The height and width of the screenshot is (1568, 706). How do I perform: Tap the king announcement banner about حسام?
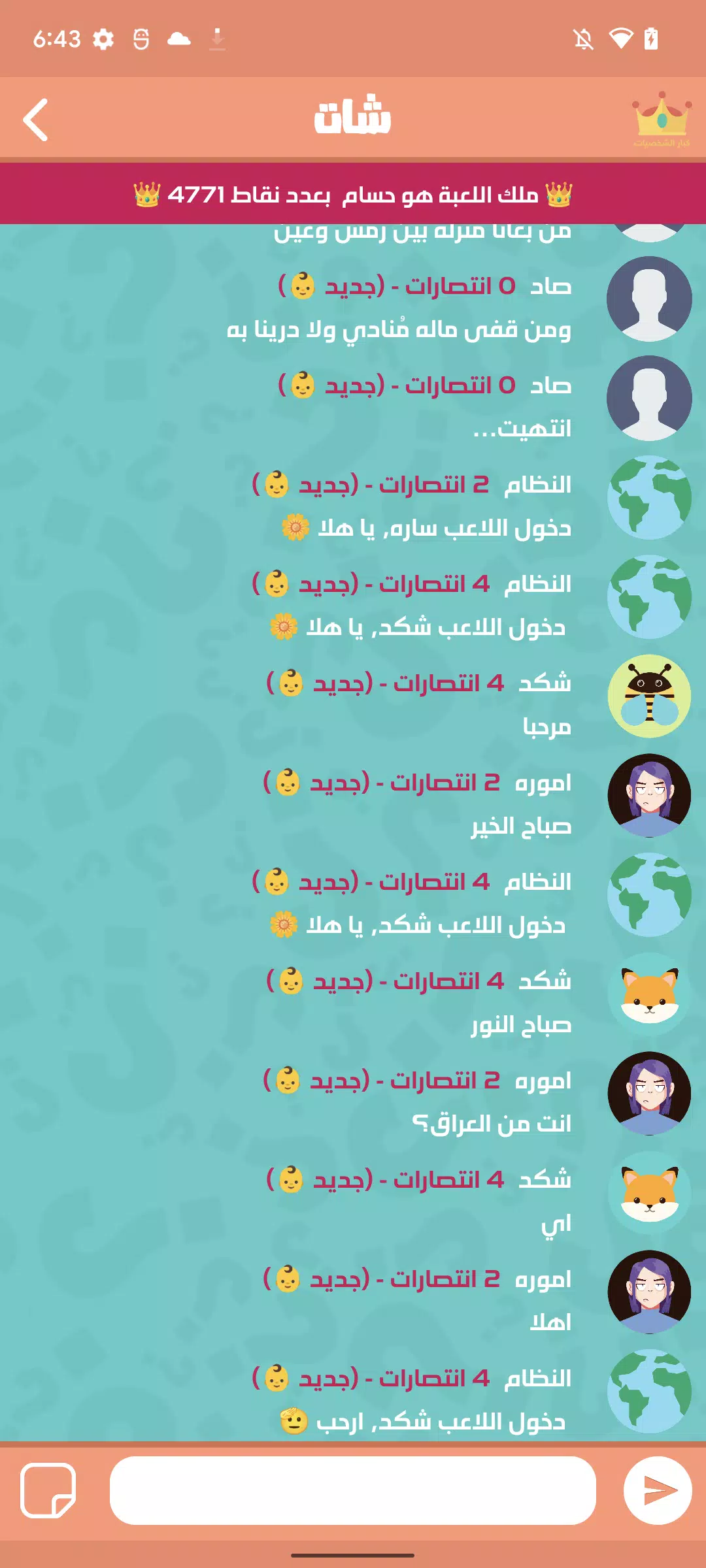point(353,194)
